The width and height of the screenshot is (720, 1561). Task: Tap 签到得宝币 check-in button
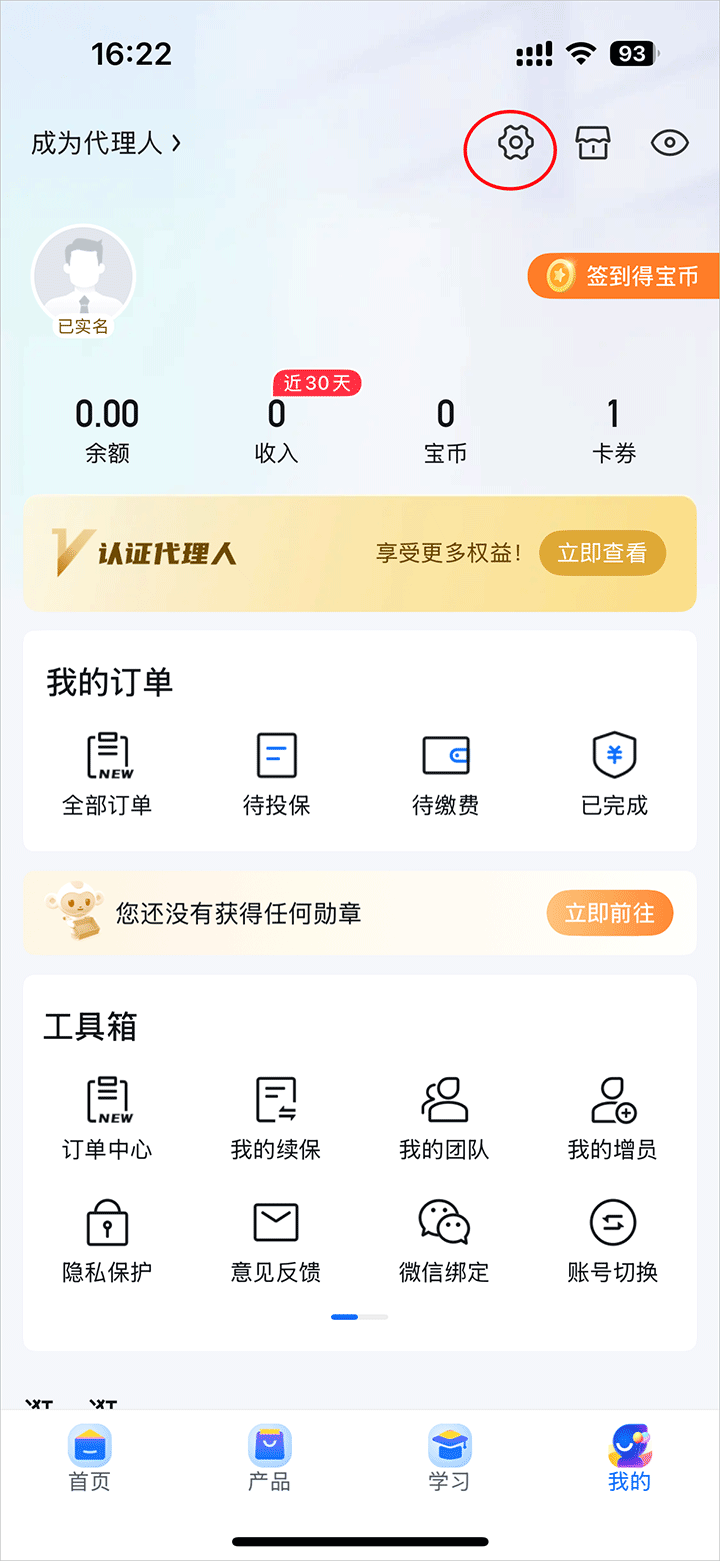click(x=624, y=276)
